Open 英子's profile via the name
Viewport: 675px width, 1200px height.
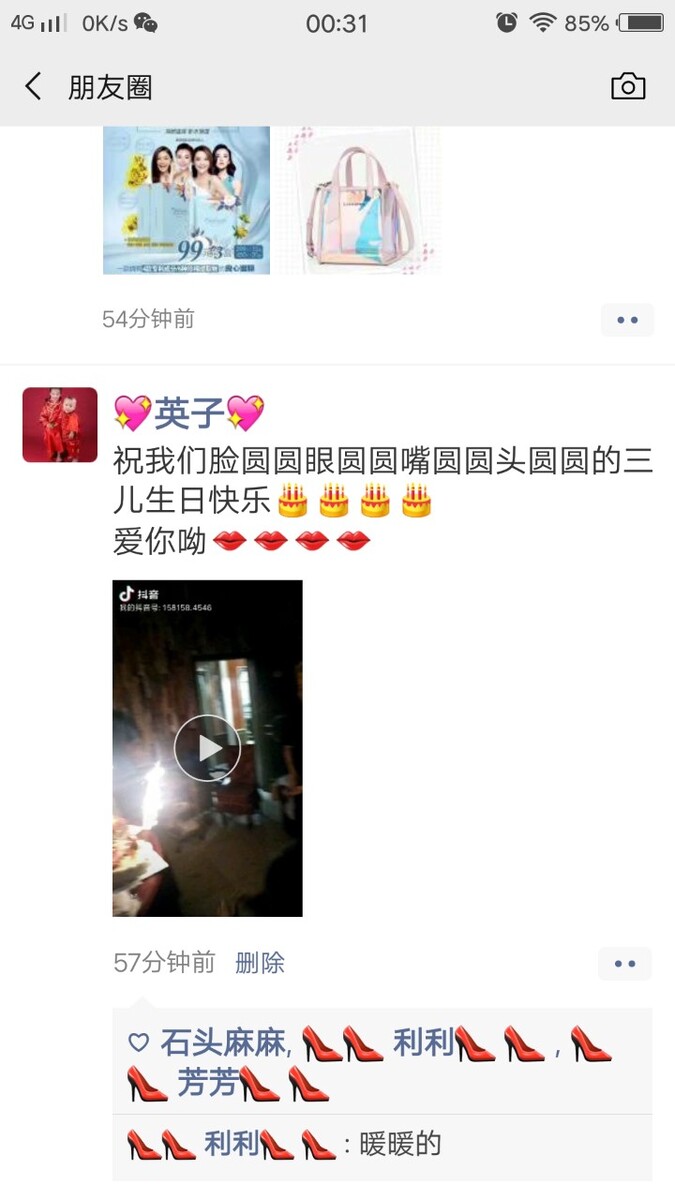click(188, 412)
